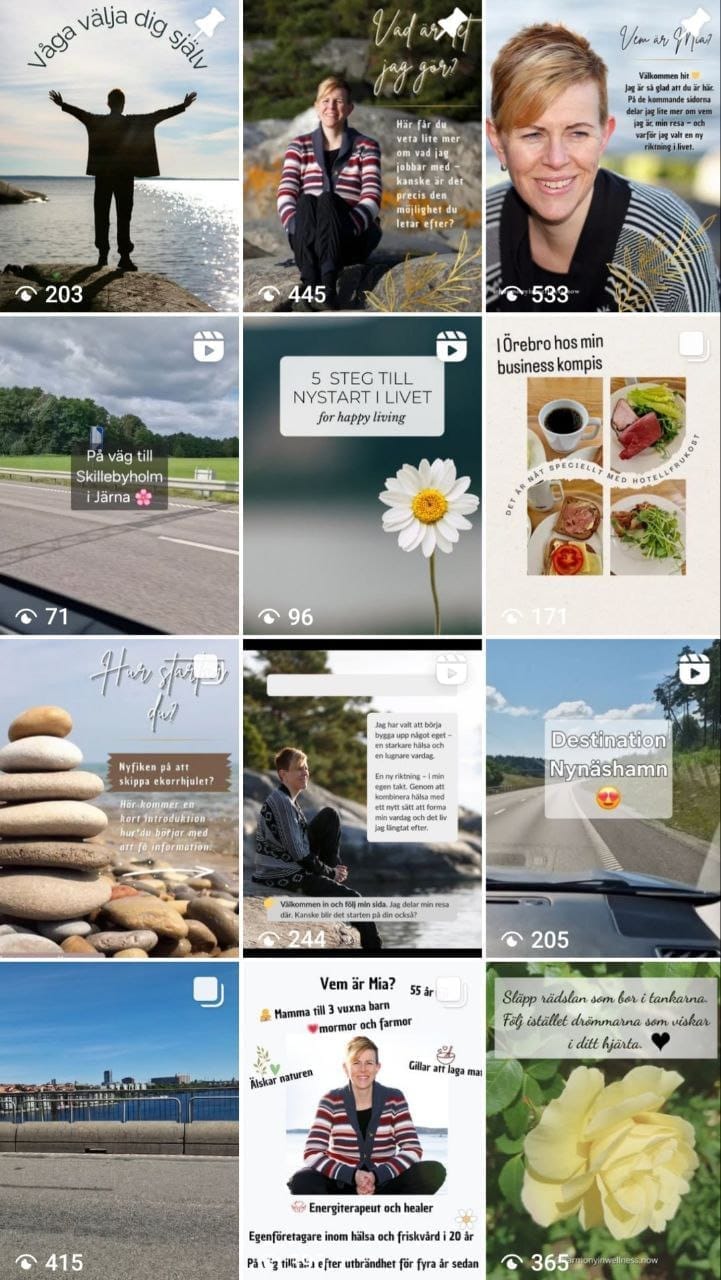Open the pinned post 'Våga välja dig själv'

click(119, 155)
